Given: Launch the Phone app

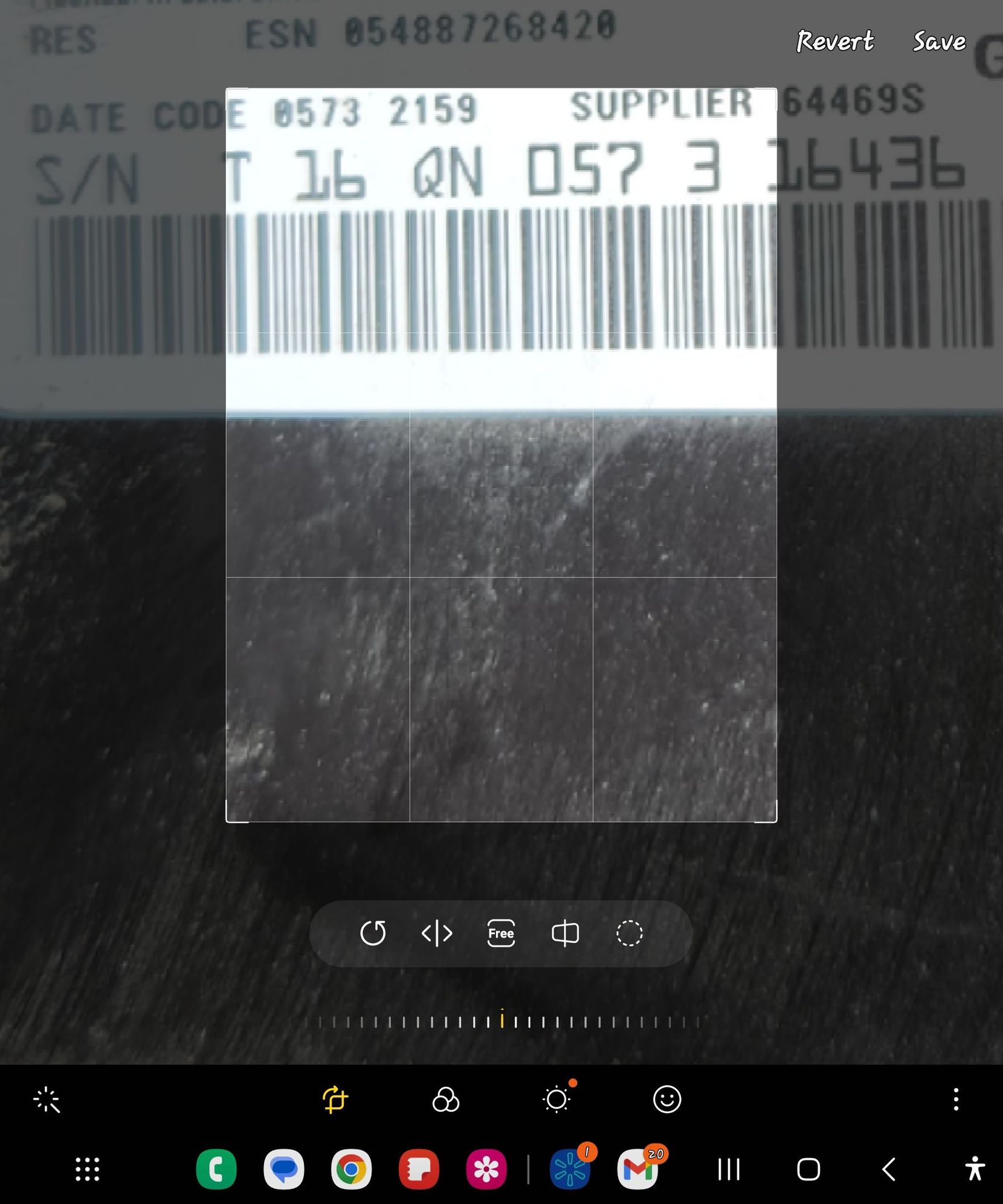Looking at the screenshot, I should pyautogui.click(x=216, y=1169).
